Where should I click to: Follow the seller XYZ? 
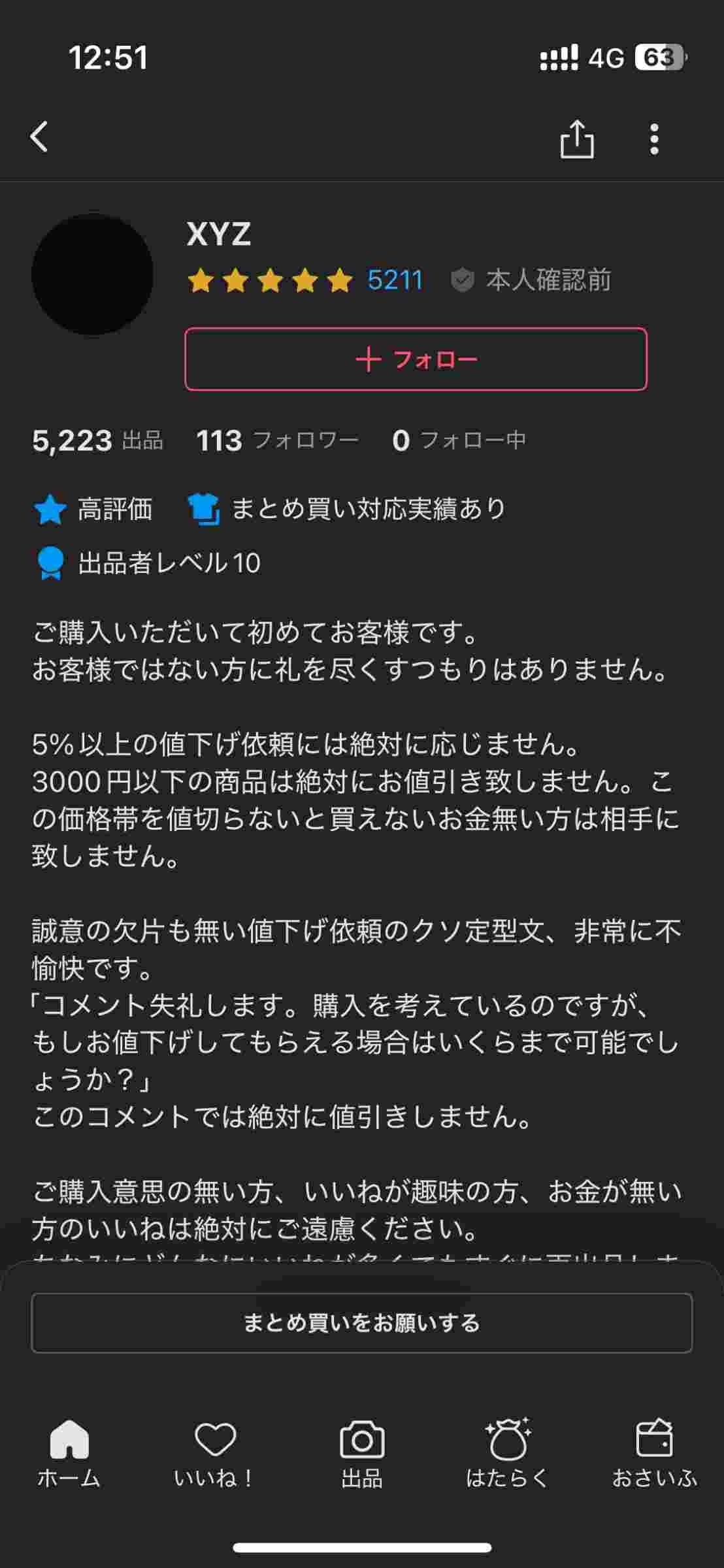click(416, 359)
